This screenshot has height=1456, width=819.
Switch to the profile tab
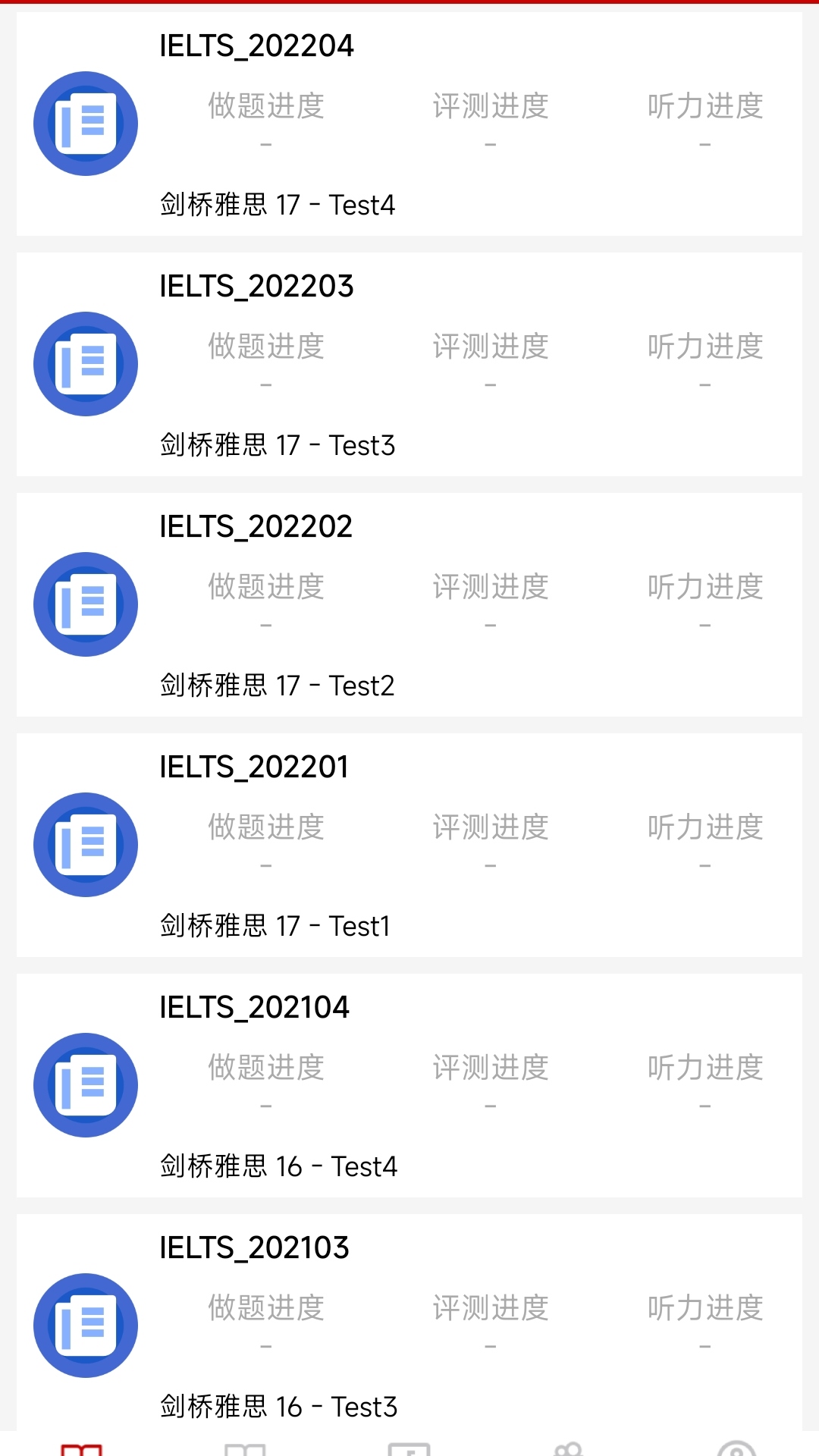click(x=736, y=1448)
